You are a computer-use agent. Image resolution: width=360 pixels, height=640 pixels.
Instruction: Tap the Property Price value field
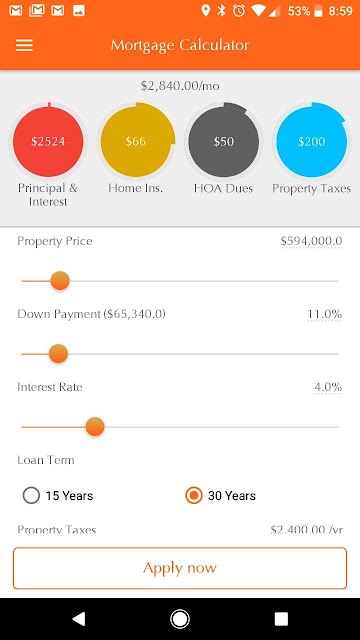click(311, 241)
